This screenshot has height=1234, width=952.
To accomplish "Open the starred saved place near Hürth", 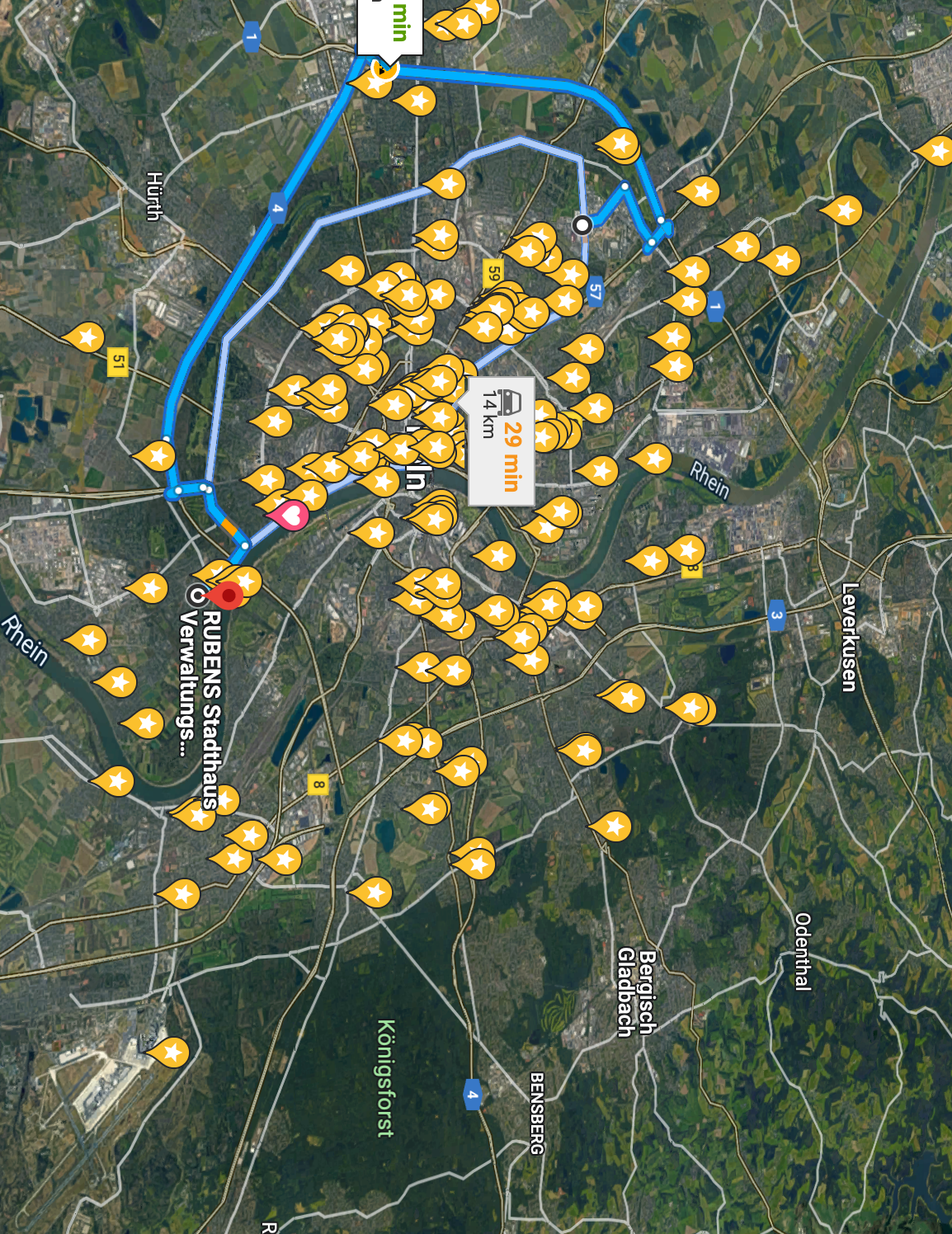I will 85,337.
